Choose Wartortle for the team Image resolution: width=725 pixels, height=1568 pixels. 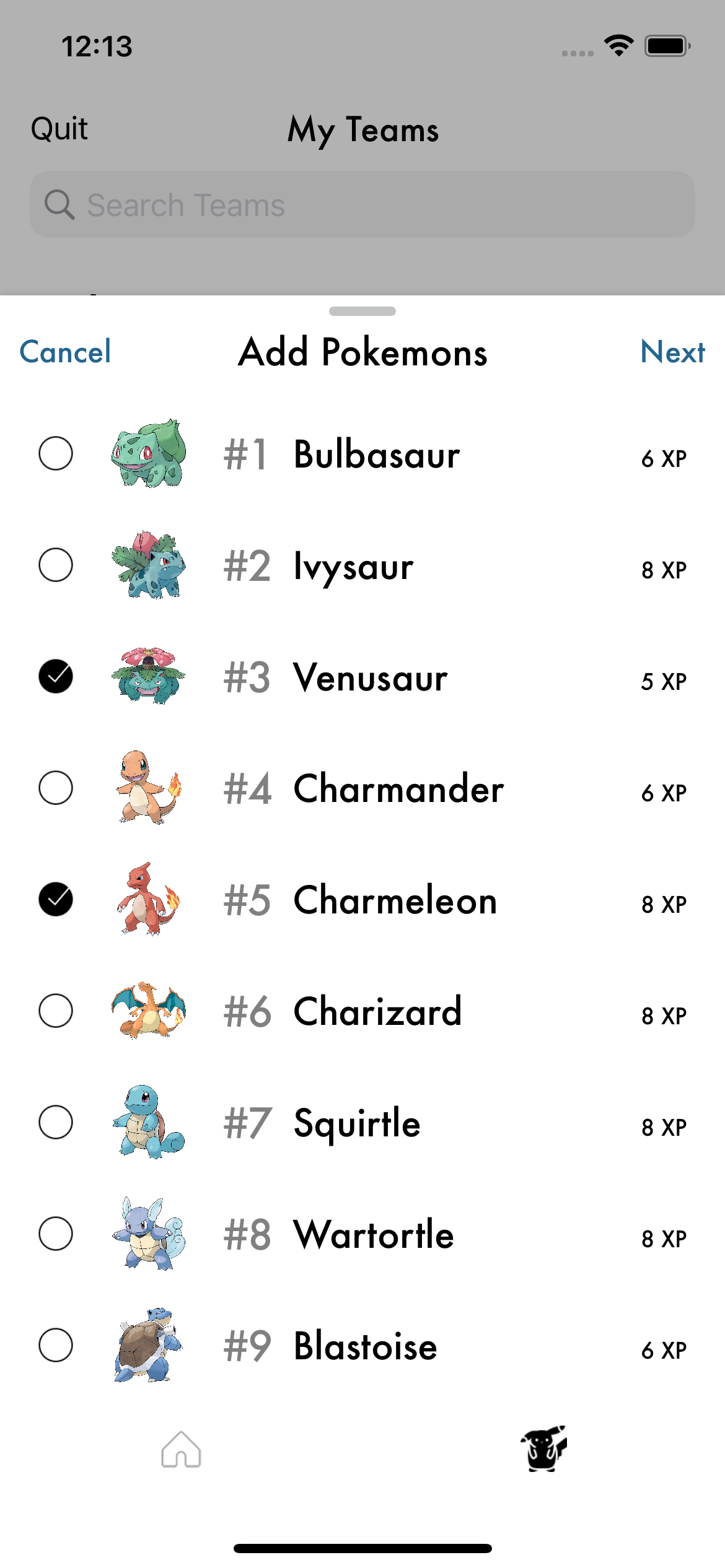click(56, 1234)
